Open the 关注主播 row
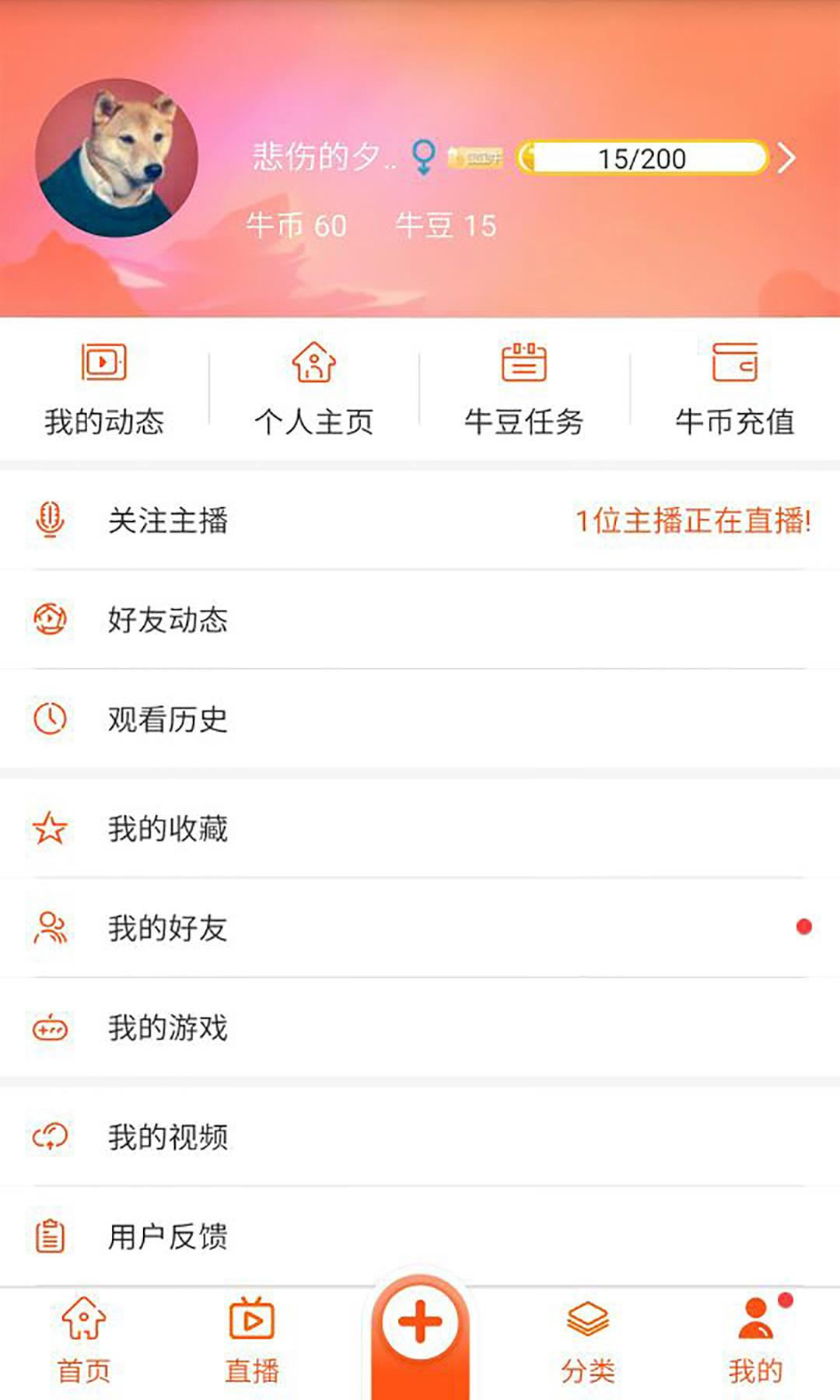The image size is (840, 1400). 420,520
